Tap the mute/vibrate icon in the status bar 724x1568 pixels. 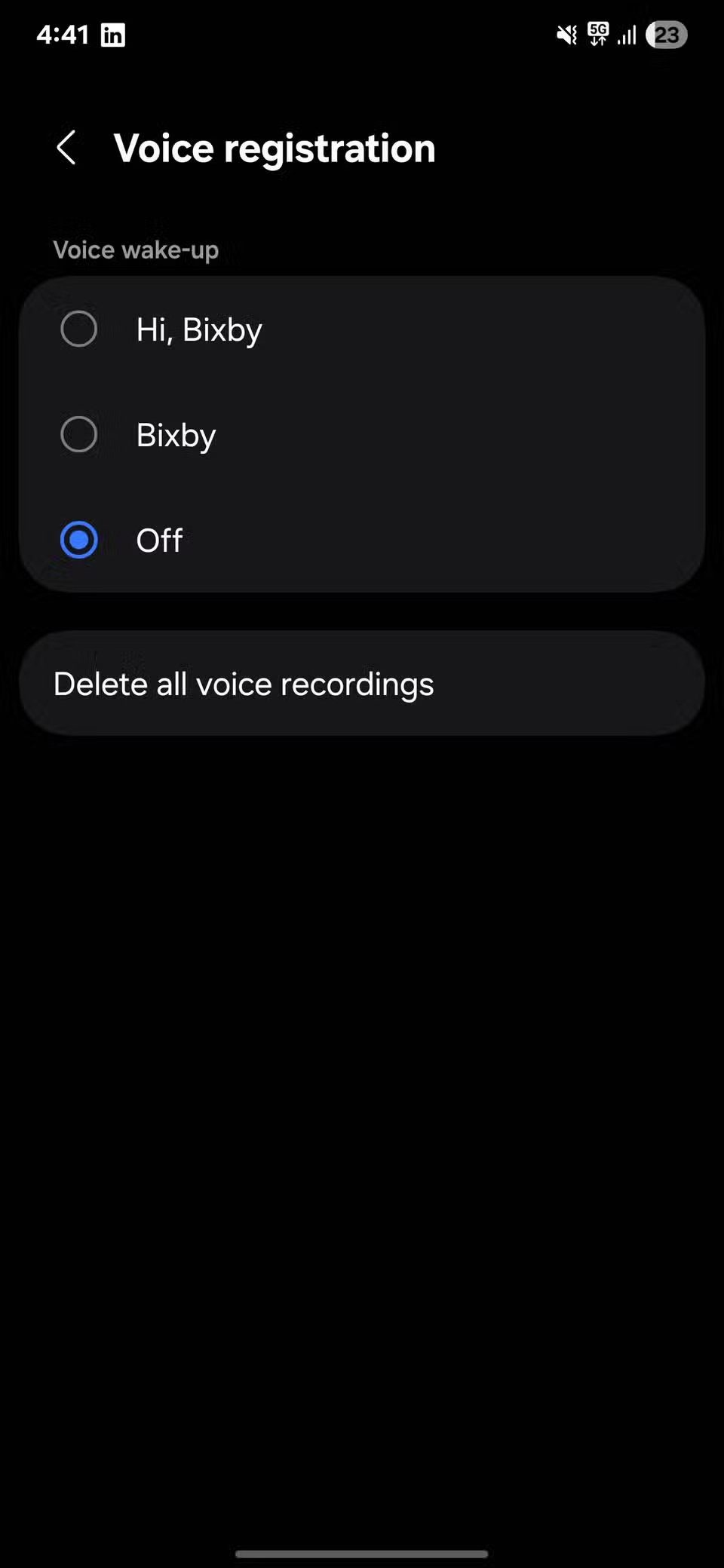(565, 35)
